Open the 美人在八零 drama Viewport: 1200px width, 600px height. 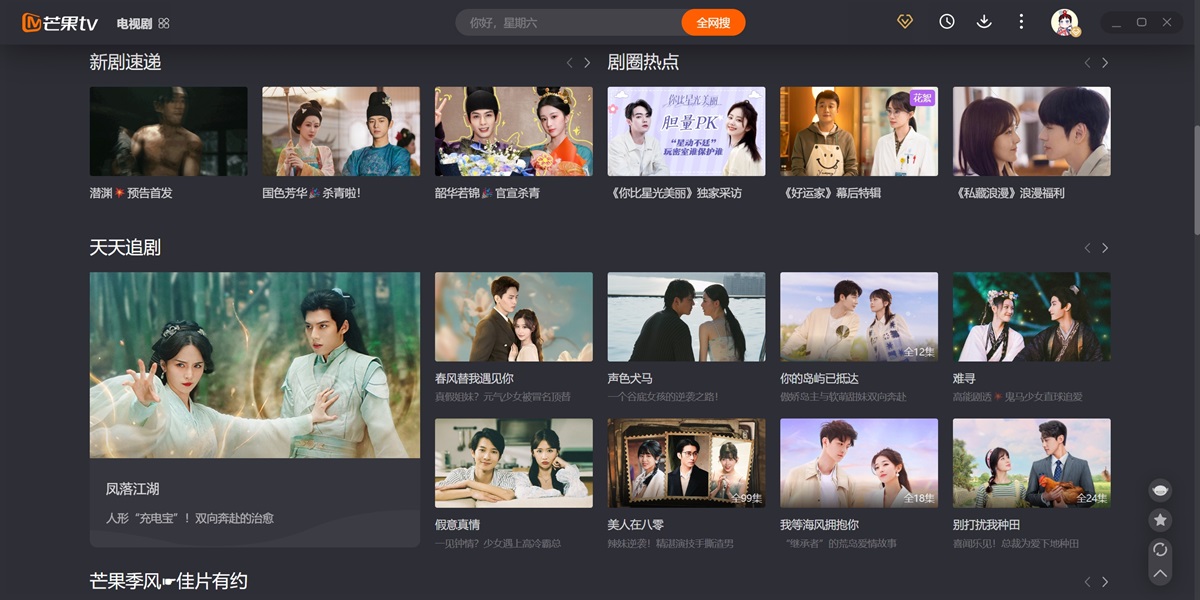[686, 463]
